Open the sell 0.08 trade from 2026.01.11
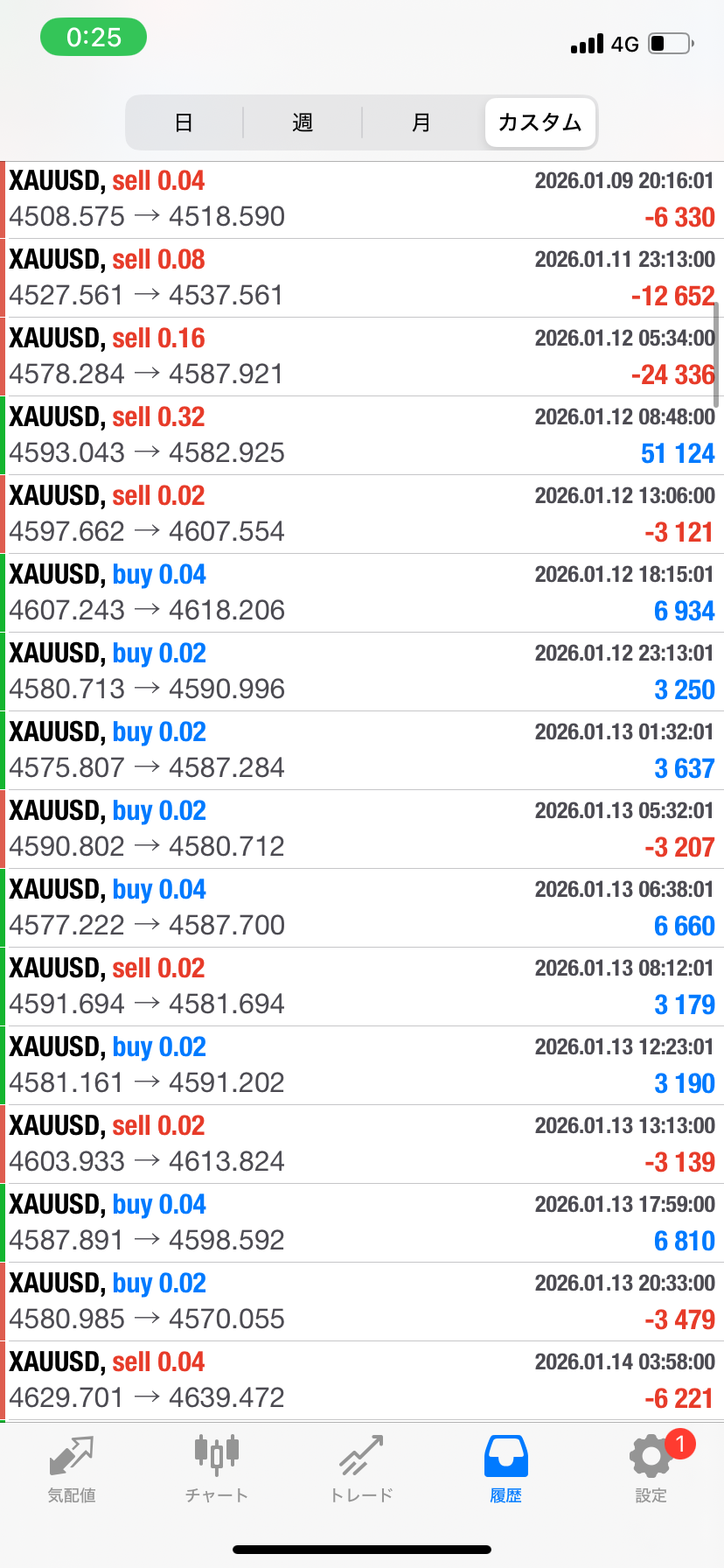This screenshot has width=724, height=1568. 362,278
